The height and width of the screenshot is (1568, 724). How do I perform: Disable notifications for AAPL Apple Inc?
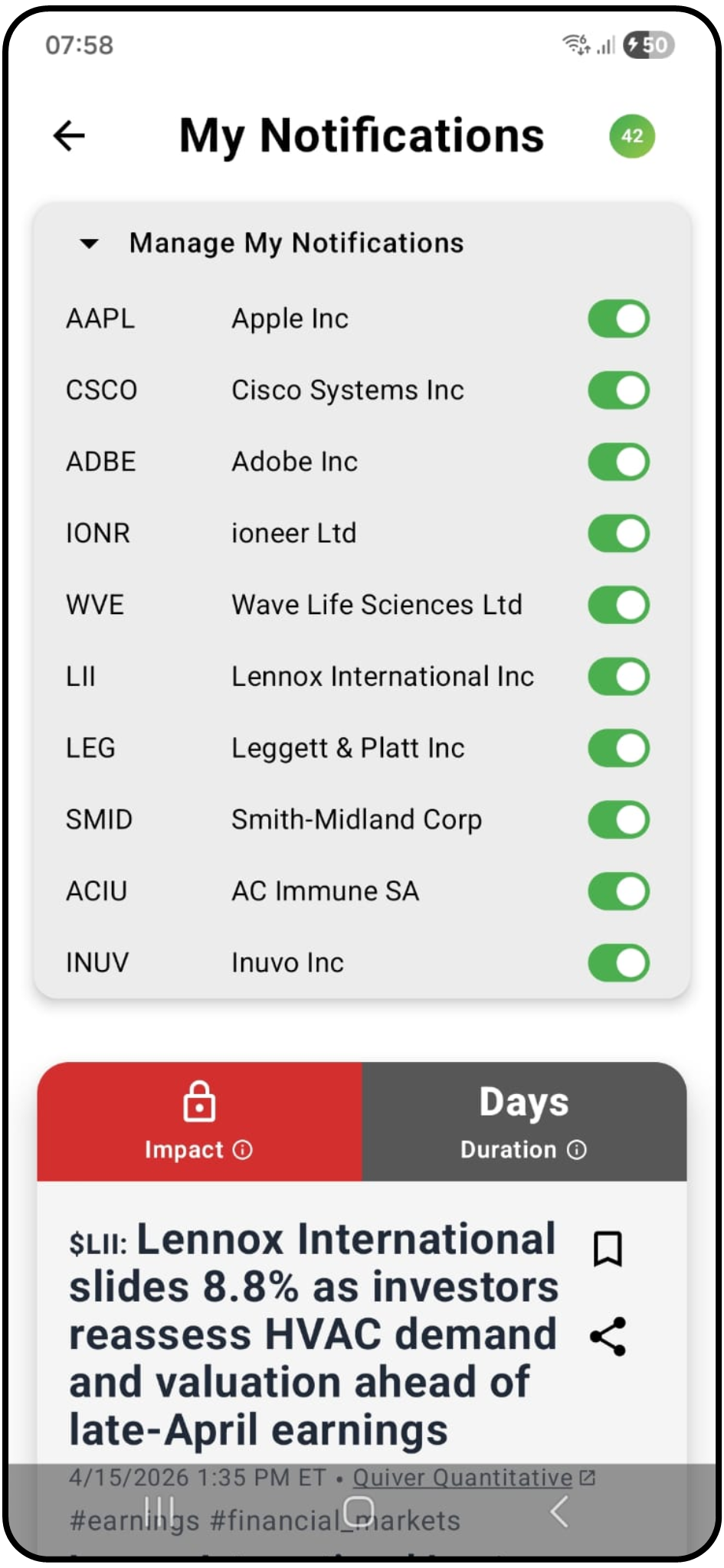click(618, 318)
